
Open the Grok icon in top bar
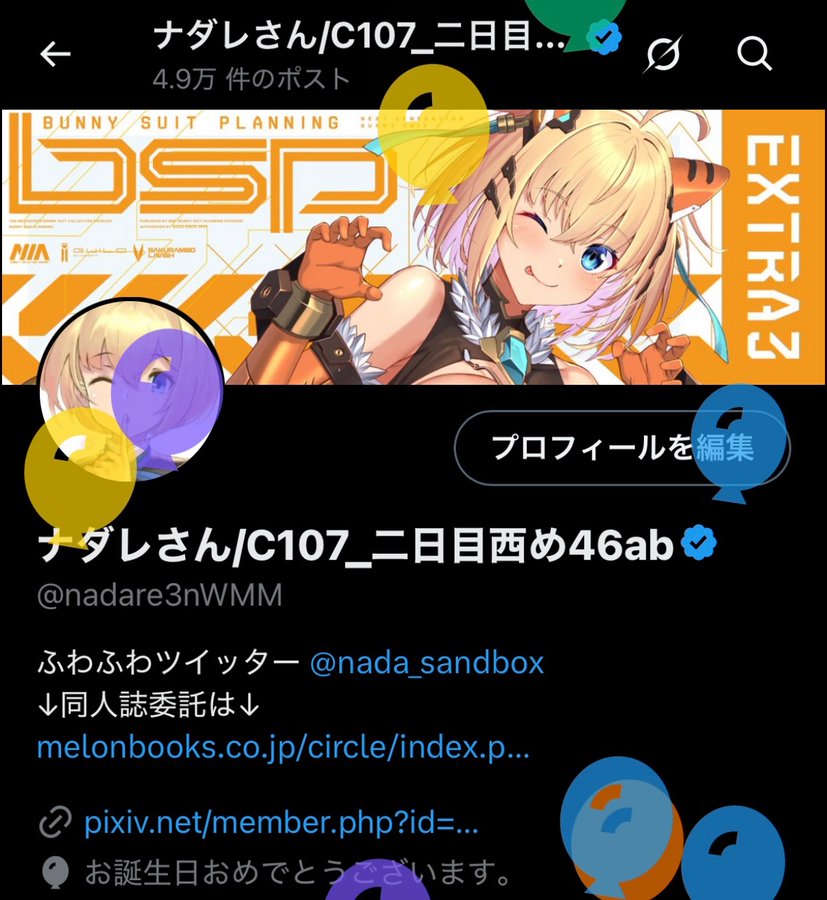[x=660, y=53]
